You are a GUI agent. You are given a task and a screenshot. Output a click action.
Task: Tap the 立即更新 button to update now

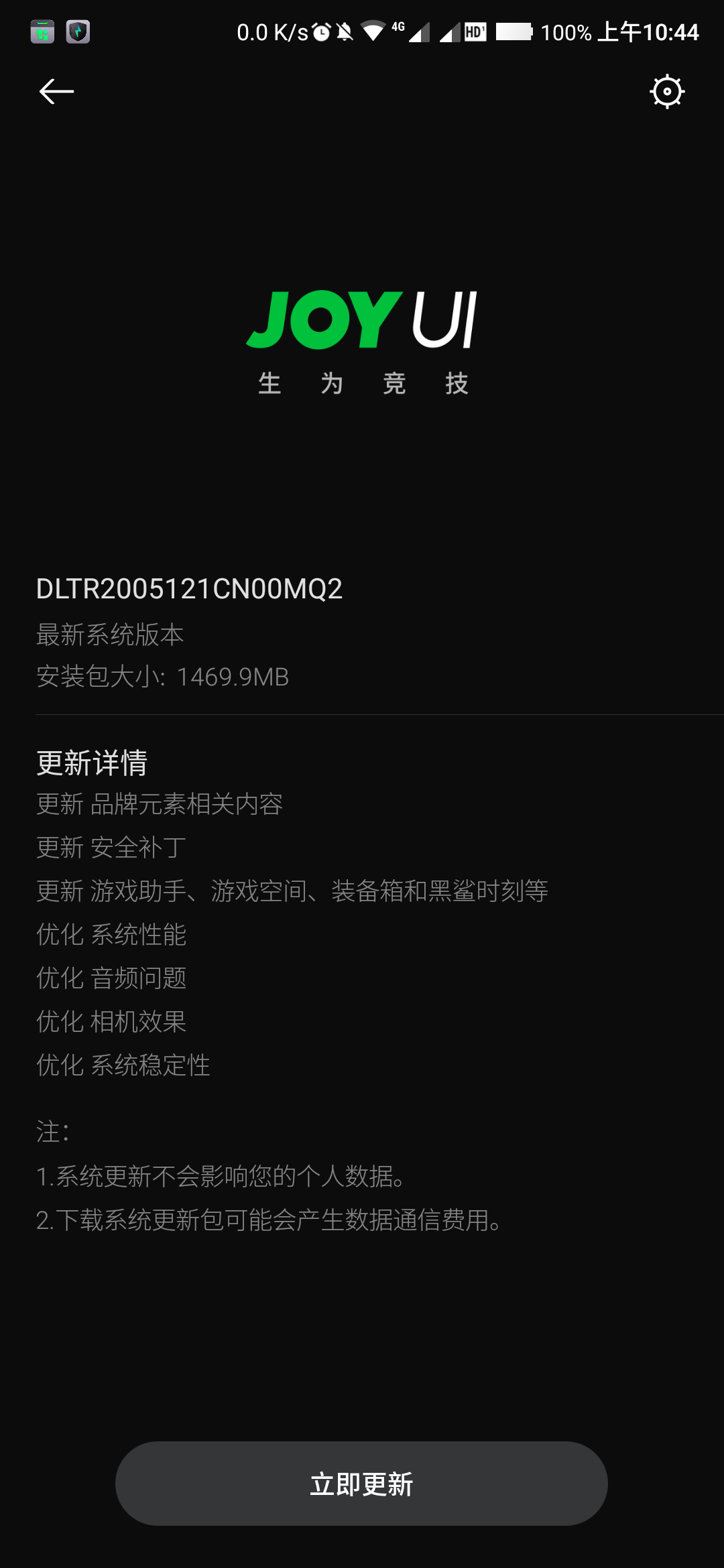361,1484
